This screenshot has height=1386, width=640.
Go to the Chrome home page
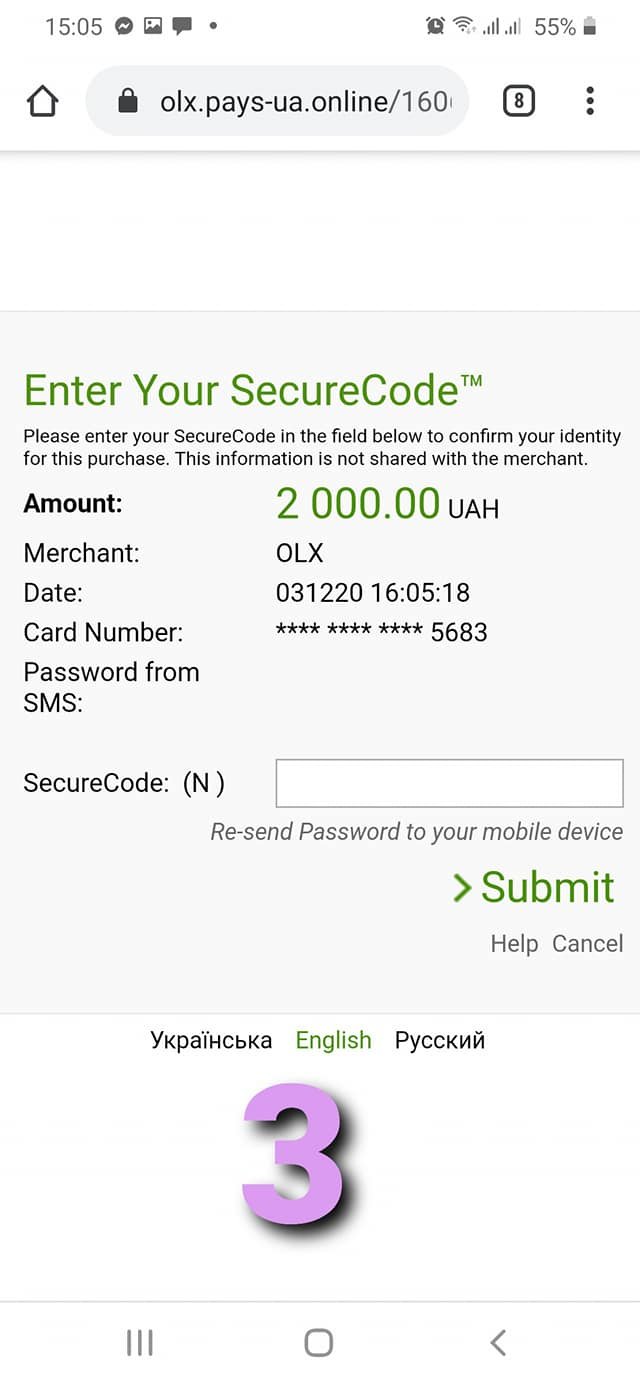tap(43, 101)
